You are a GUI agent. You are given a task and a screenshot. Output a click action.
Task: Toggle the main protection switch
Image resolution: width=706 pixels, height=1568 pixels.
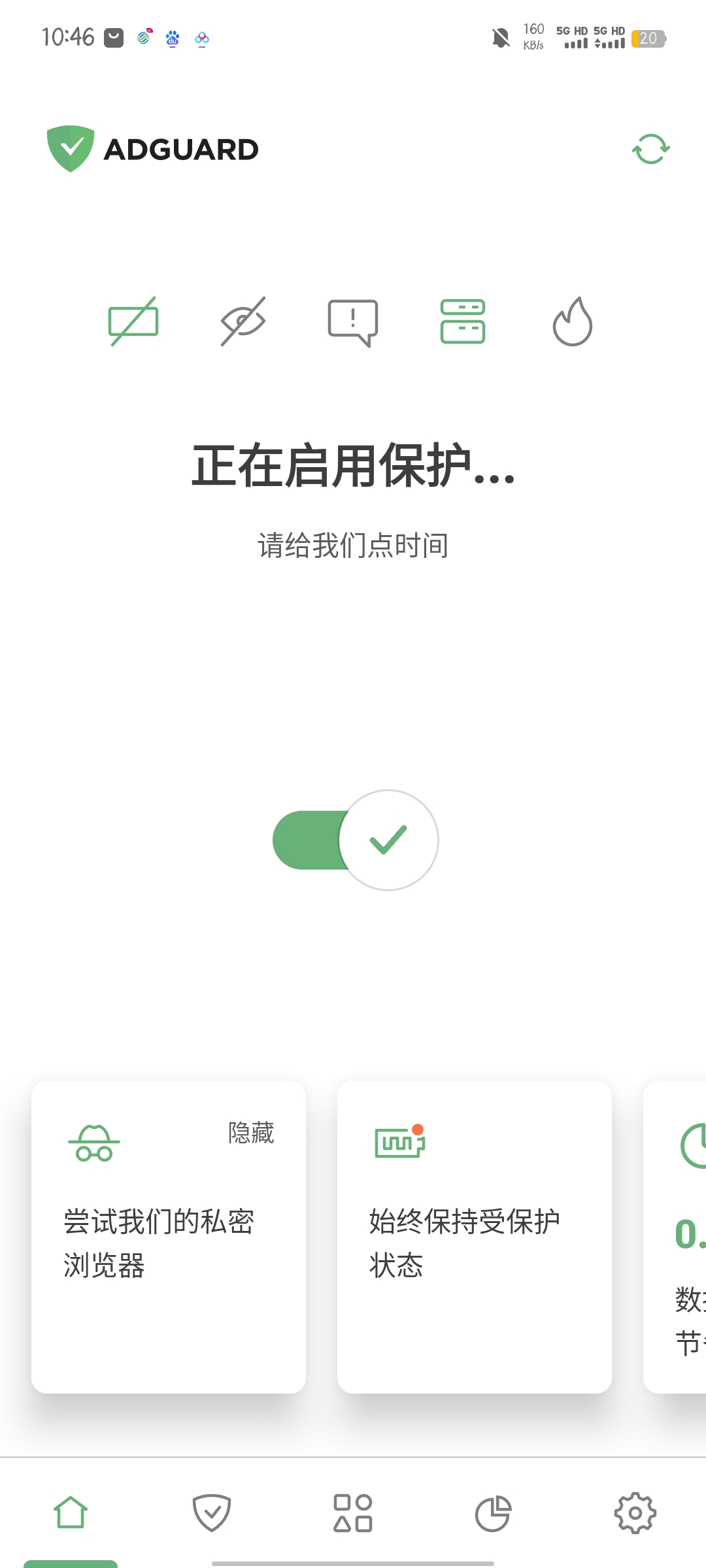pos(356,840)
